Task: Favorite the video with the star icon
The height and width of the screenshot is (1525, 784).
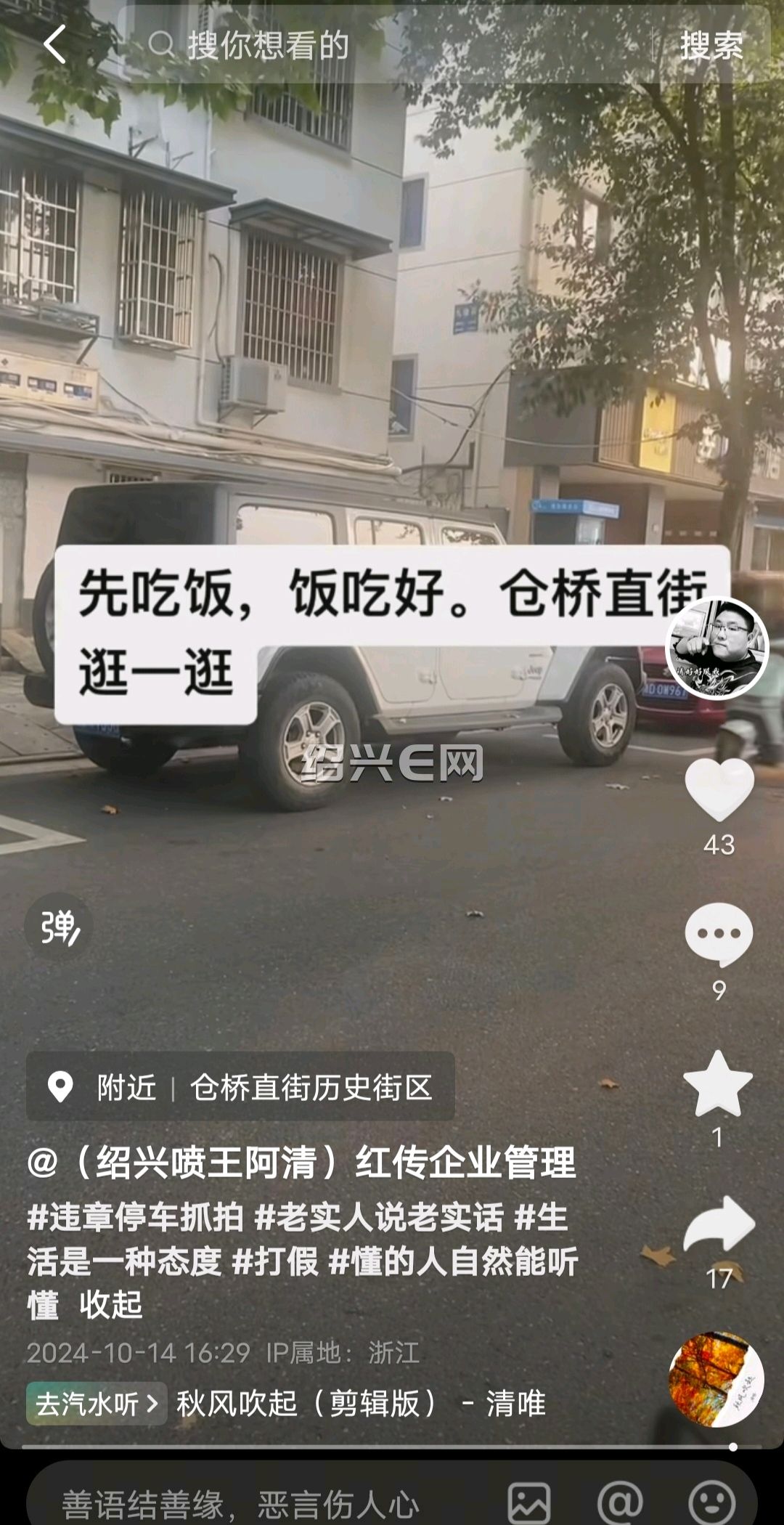Action: [718, 1083]
